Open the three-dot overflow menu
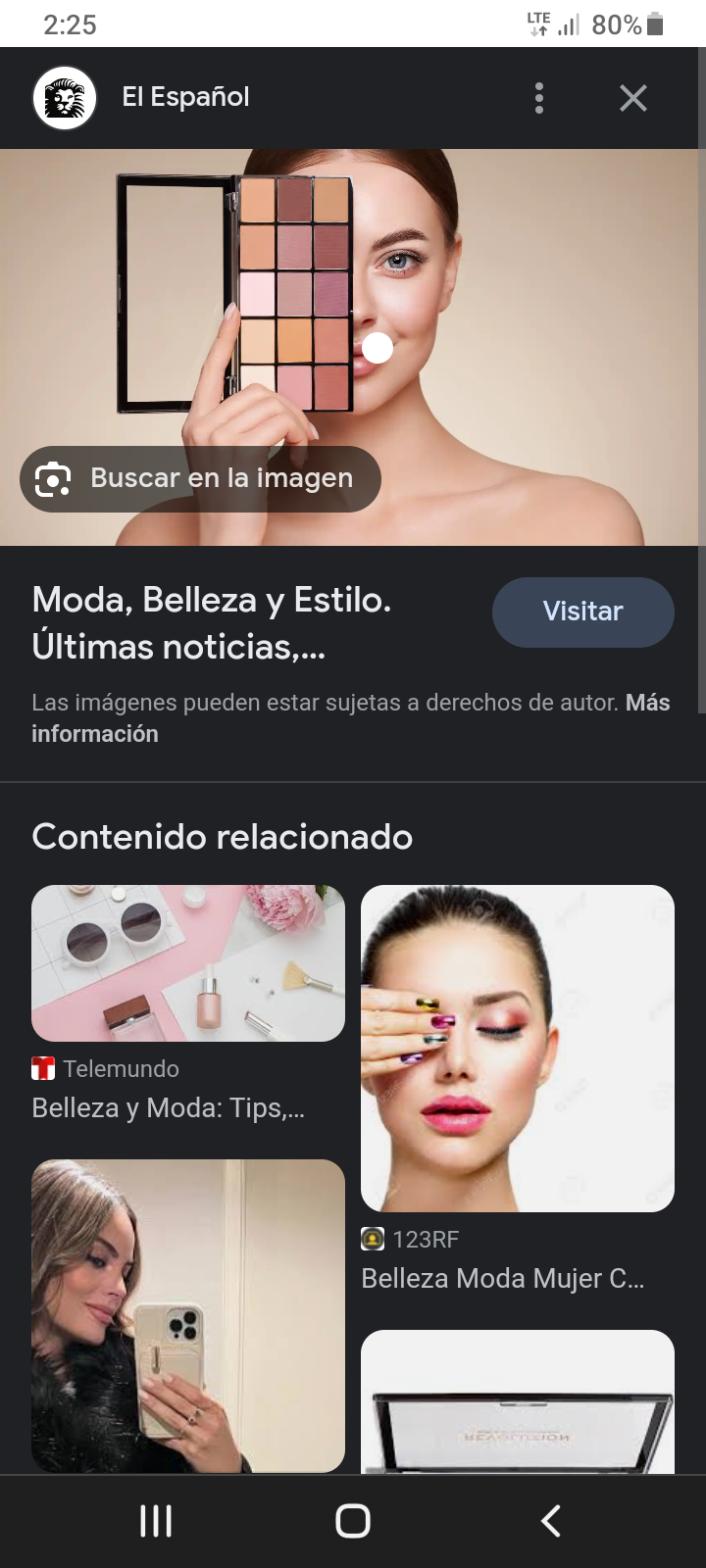 coord(538,97)
